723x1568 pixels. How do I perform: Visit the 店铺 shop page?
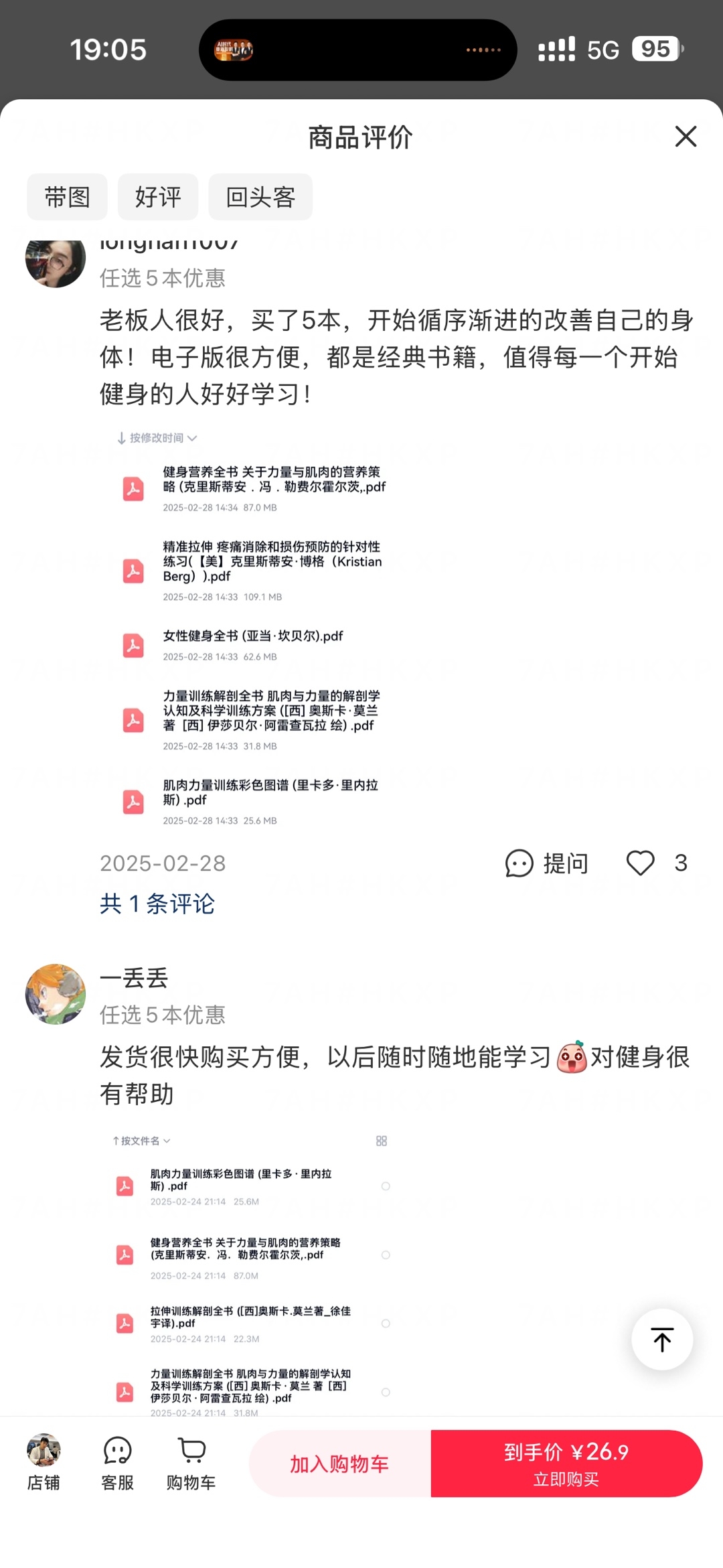pyautogui.click(x=44, y=1463)
